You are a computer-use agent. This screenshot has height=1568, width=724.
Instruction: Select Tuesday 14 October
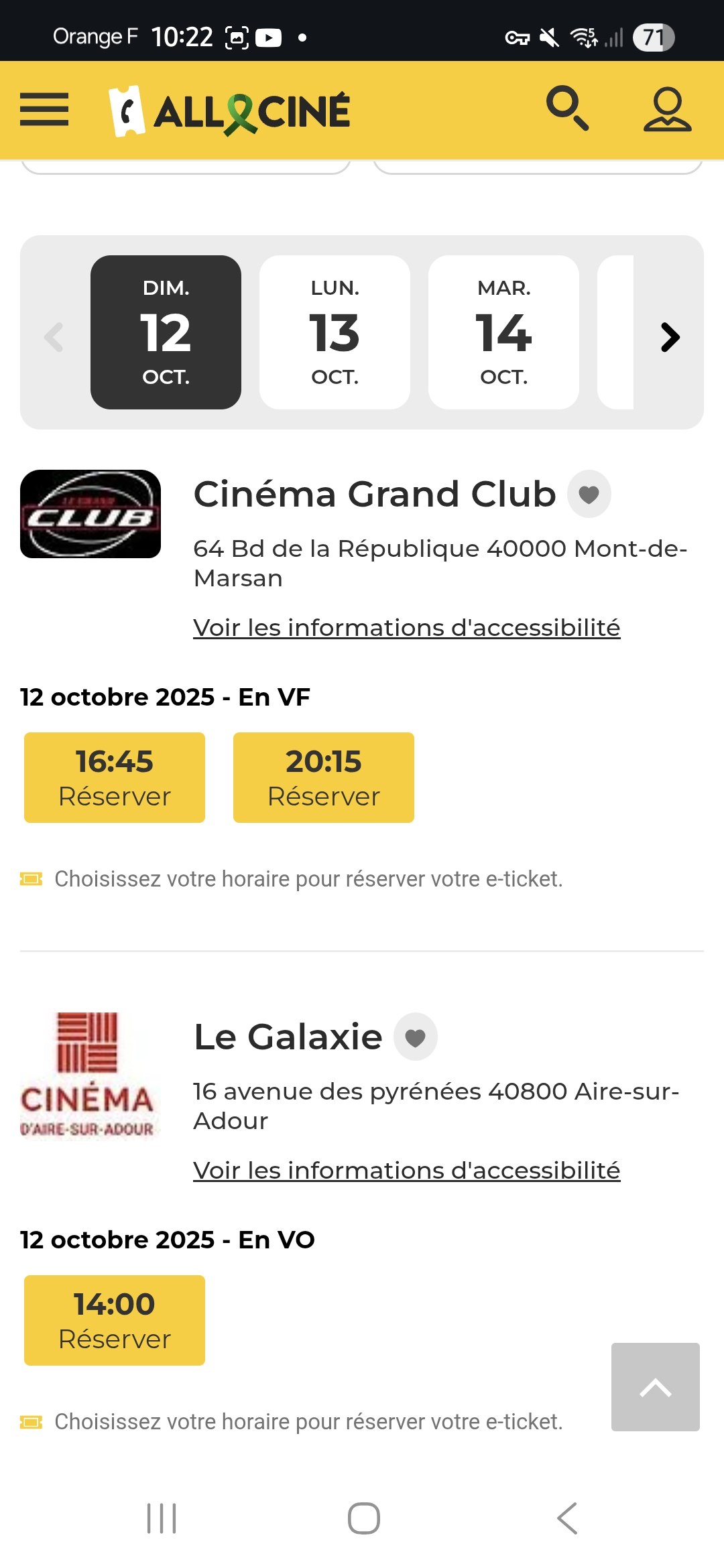click(x=503, y=332)
